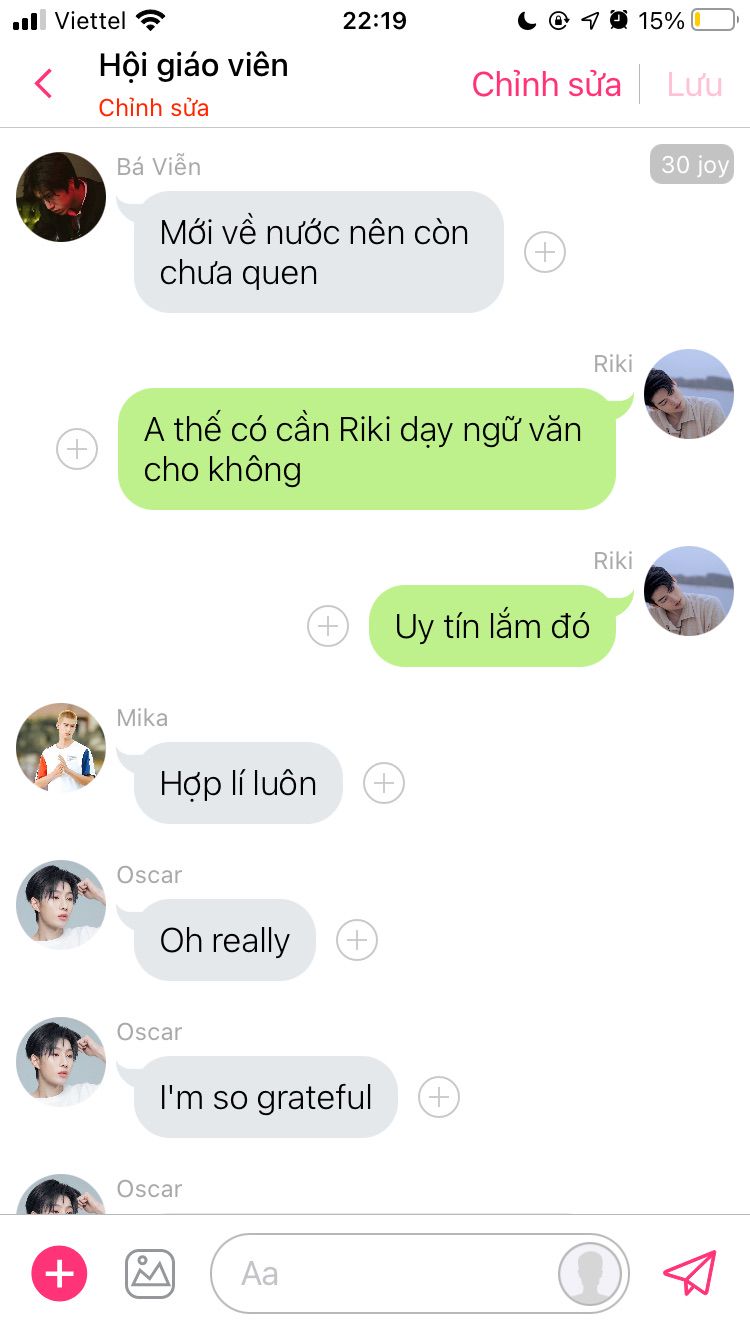Attach an image with the picture icon
750x1334 pixels.
pos(150,1273)
